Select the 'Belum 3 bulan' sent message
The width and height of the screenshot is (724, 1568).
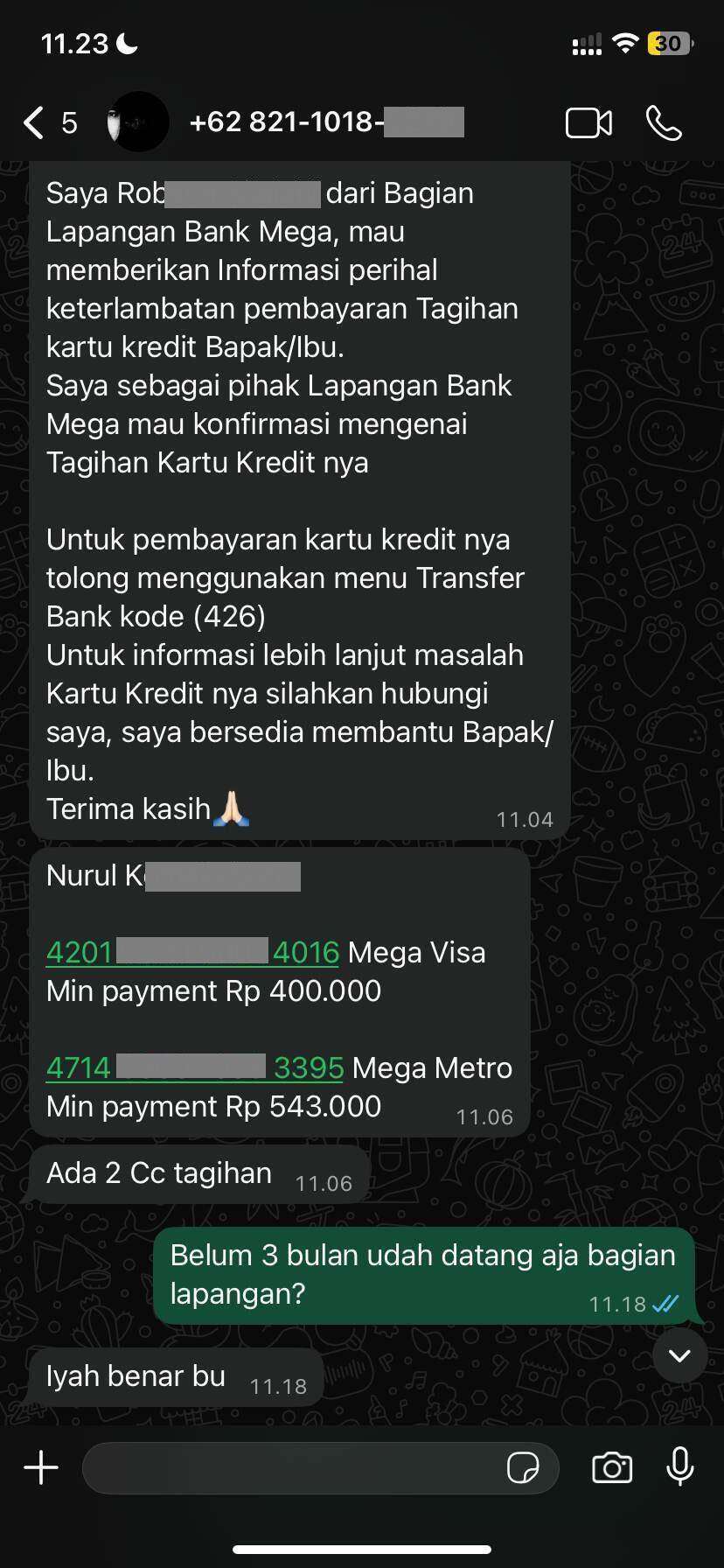click(x=420, y=1273)
